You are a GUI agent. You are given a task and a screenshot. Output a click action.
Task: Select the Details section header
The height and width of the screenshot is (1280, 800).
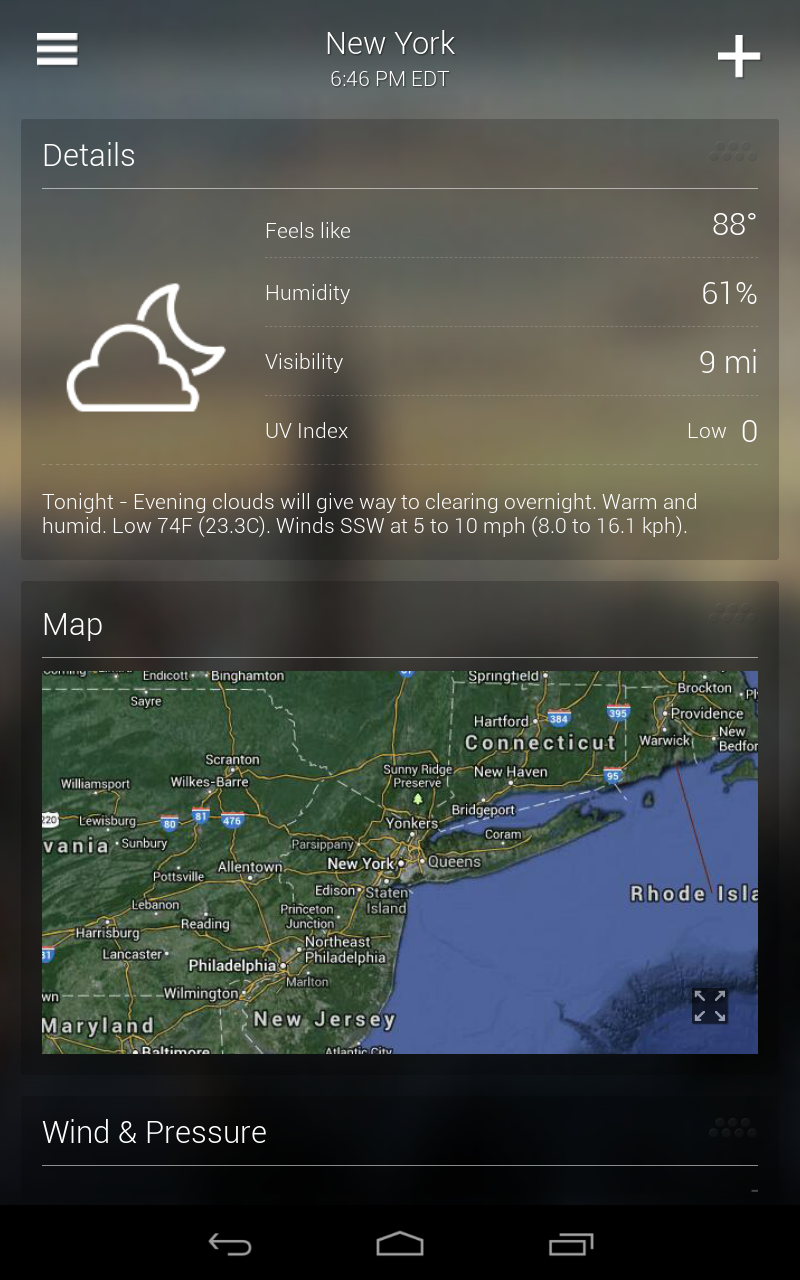(x=88, y=156)
